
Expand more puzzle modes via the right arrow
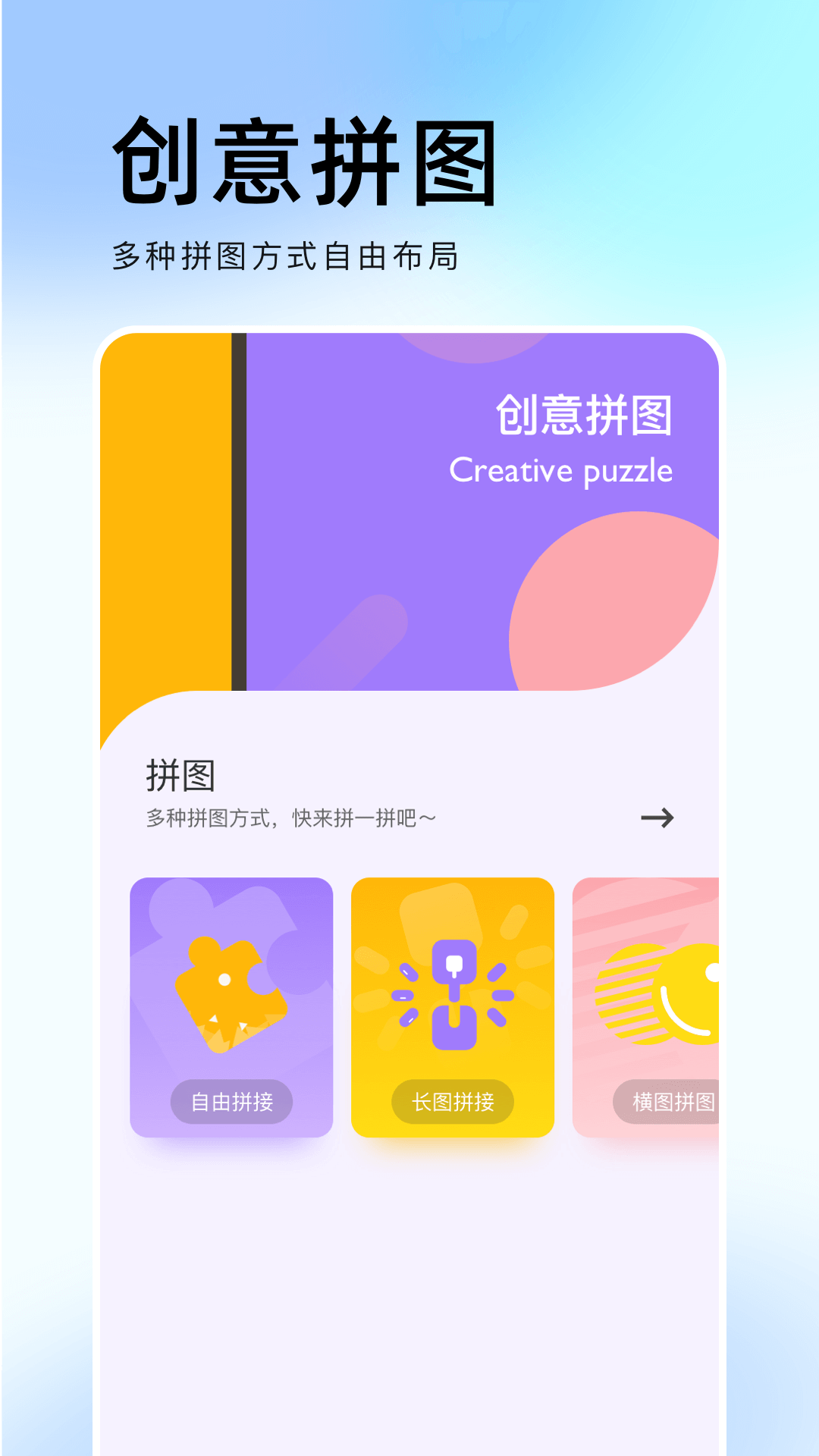click(657, 818)
